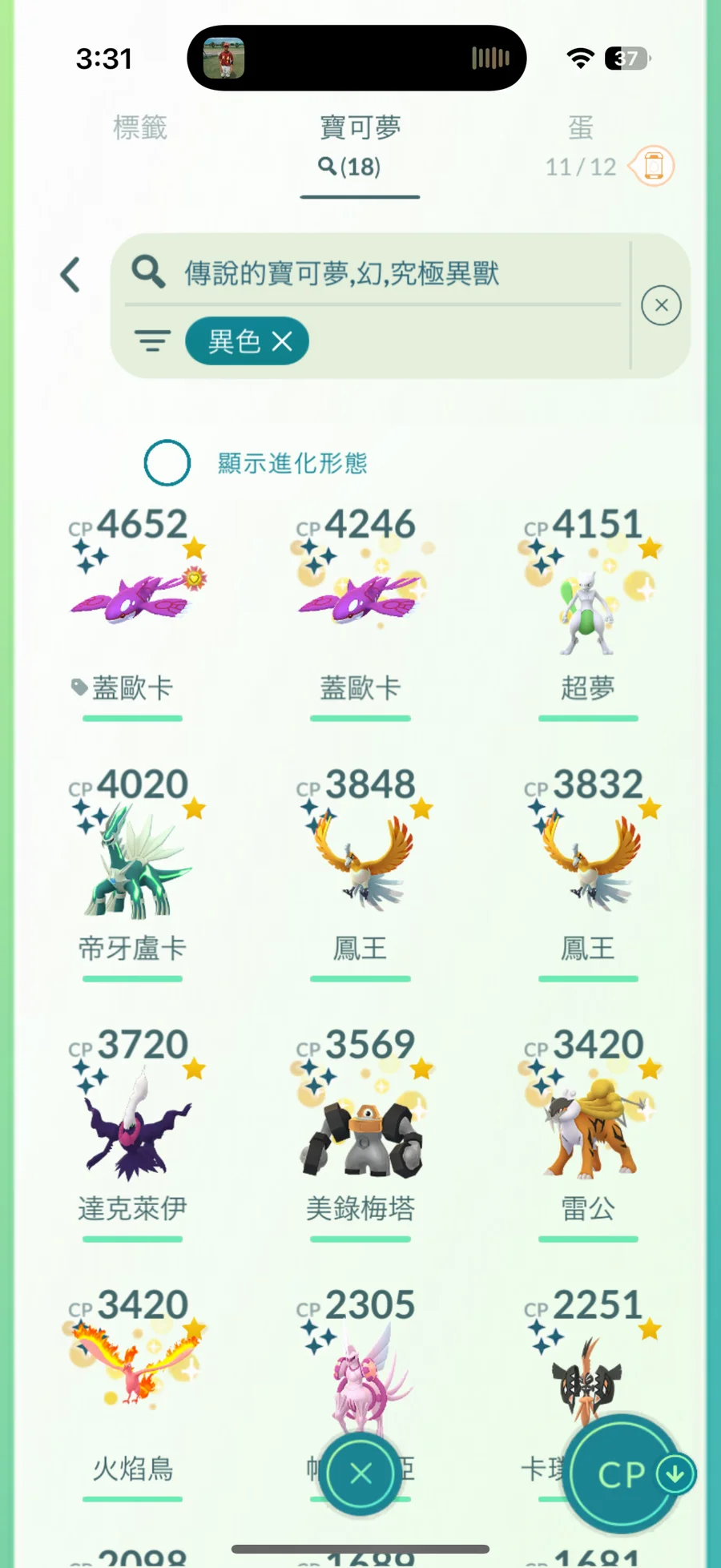721x1568 pixels.
Task: Close the list with the round X button
Action: 360,1473
